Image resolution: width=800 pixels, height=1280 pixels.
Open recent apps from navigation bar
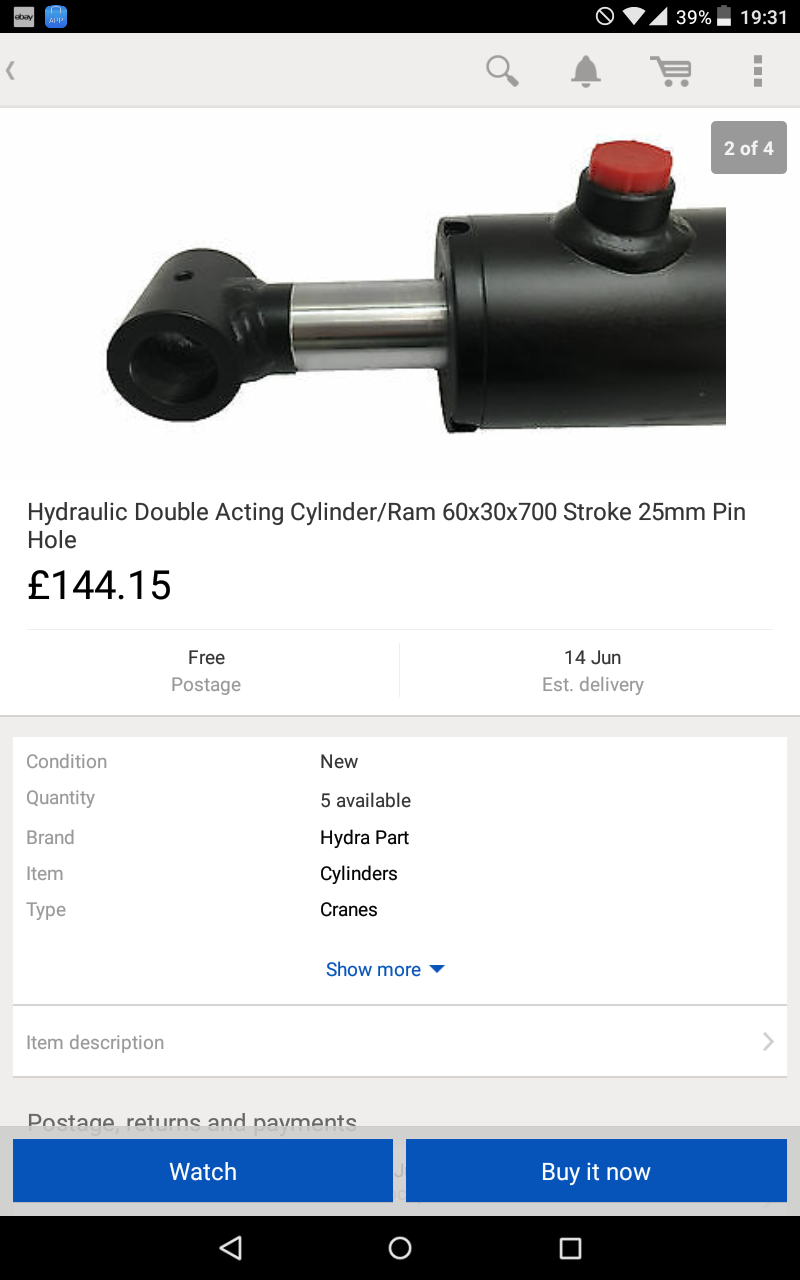pyautogui.click(x=570, y=1247)
